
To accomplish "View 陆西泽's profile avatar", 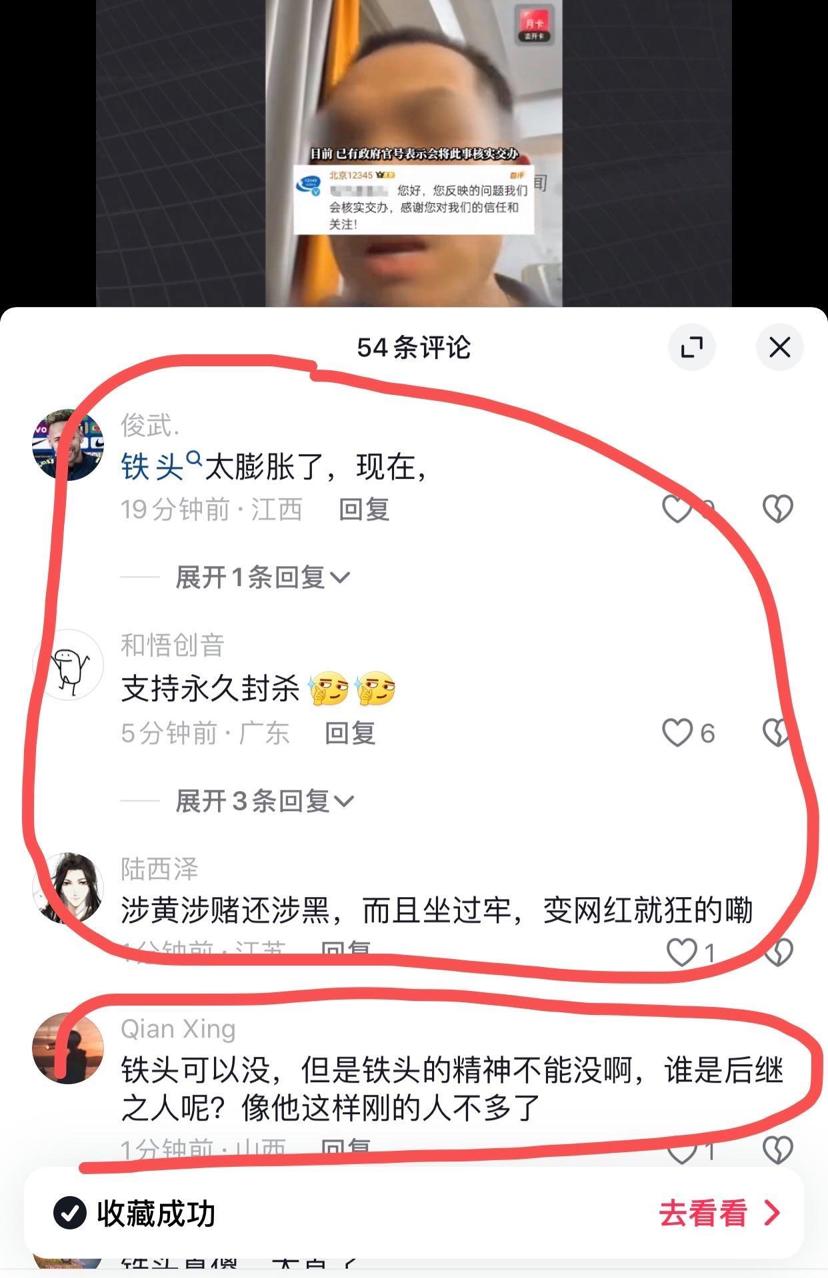I will tap(68, 888).
